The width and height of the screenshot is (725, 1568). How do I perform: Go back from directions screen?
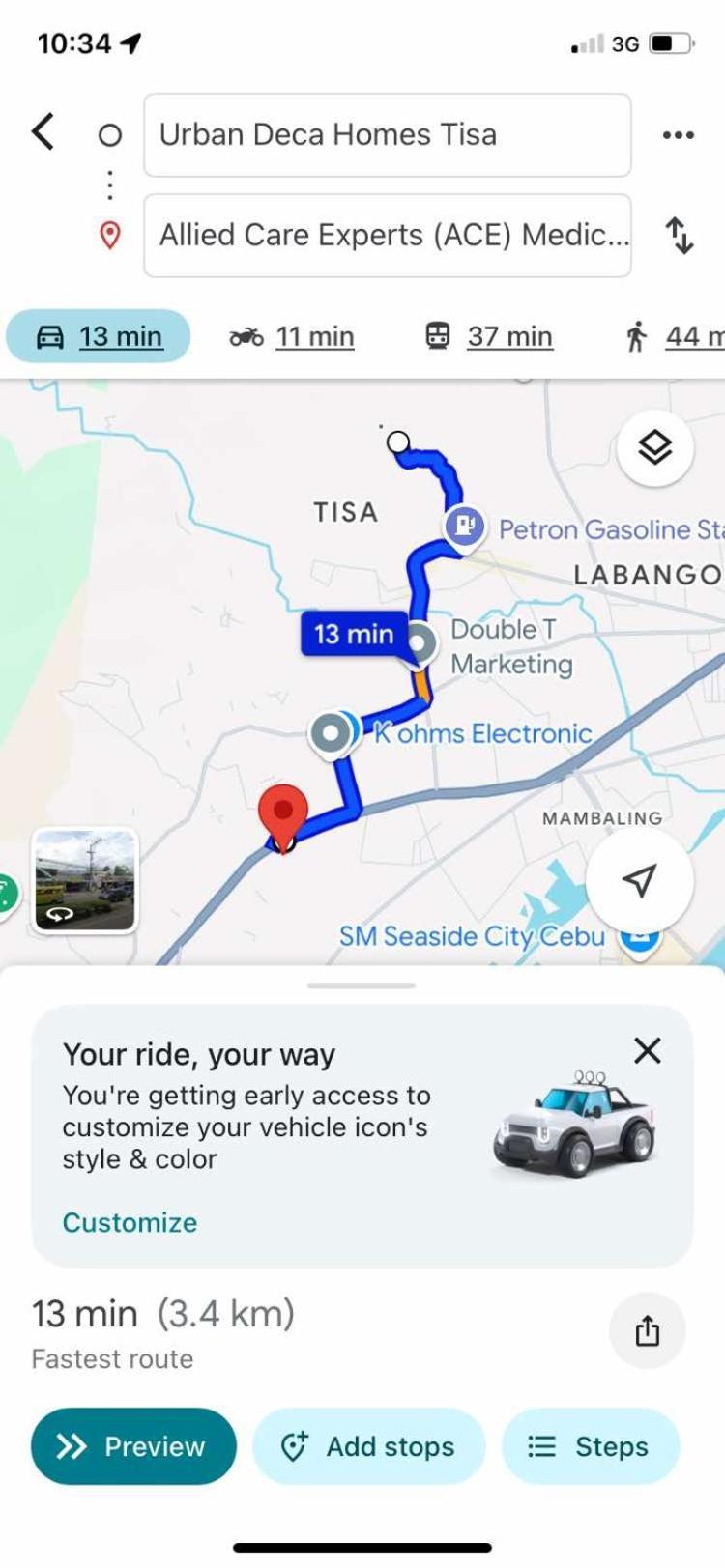click(x=43, y=132)
